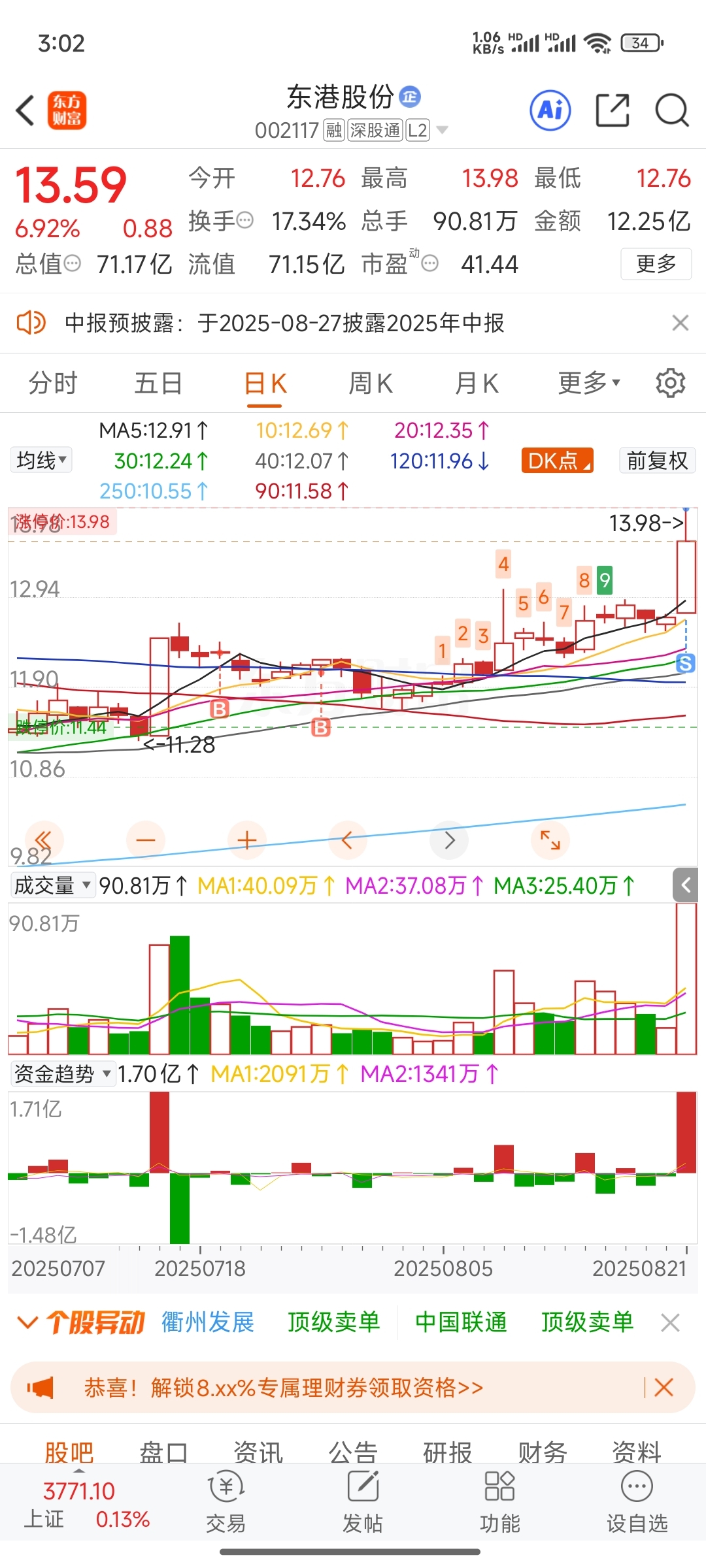
Task: Expand the chart to full screen
Action: coord(550,840)
